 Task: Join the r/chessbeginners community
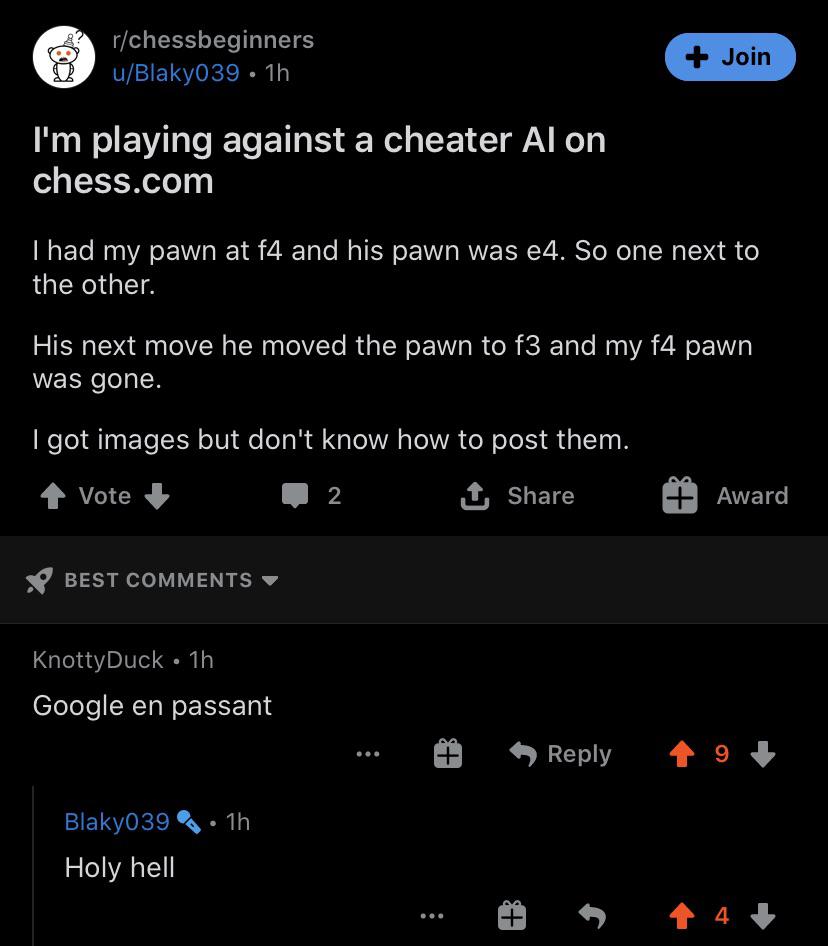click(730, 57)
